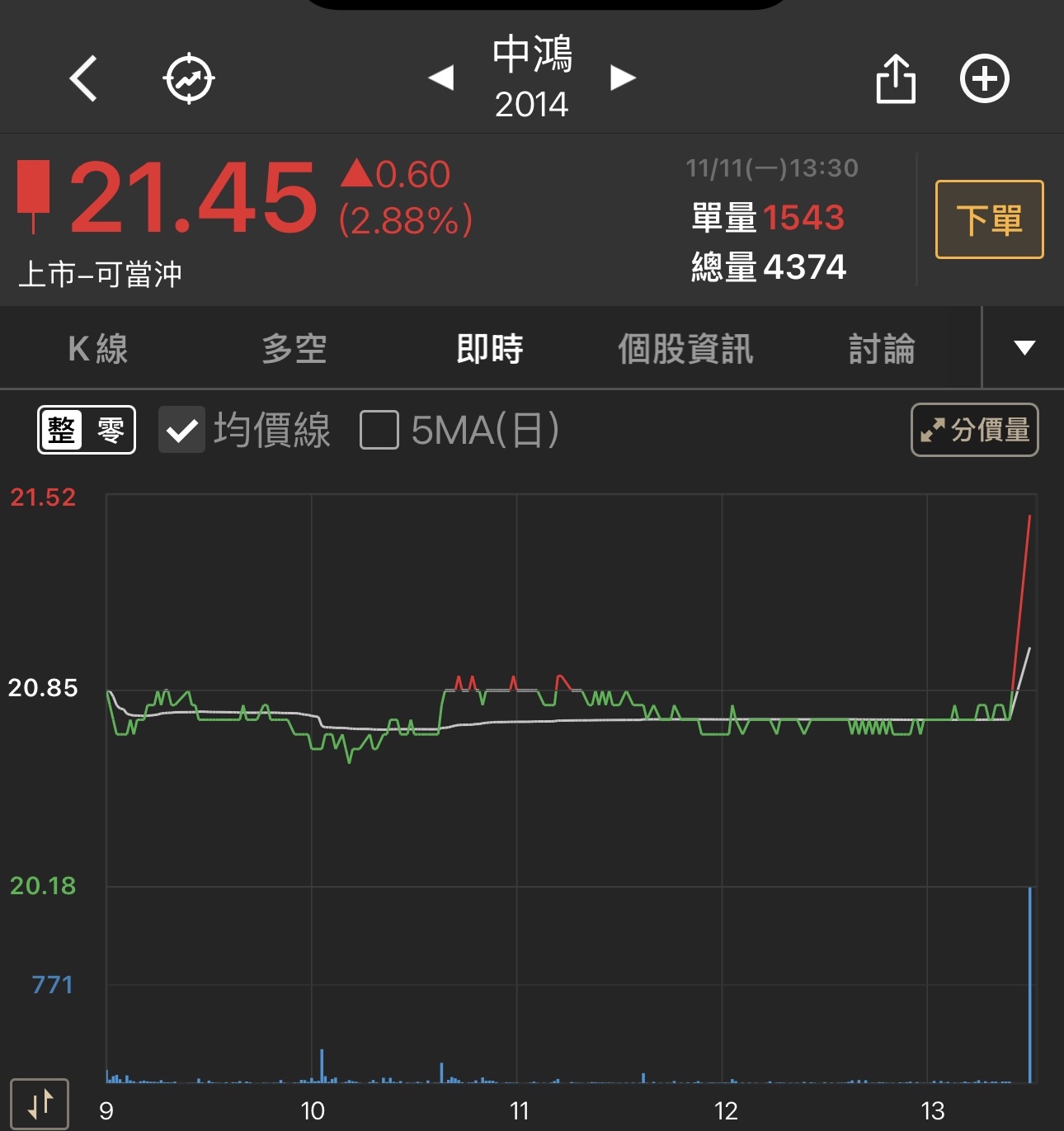Switch to the previous stock
This screenshot has width=1064, height=1131.
441,78
